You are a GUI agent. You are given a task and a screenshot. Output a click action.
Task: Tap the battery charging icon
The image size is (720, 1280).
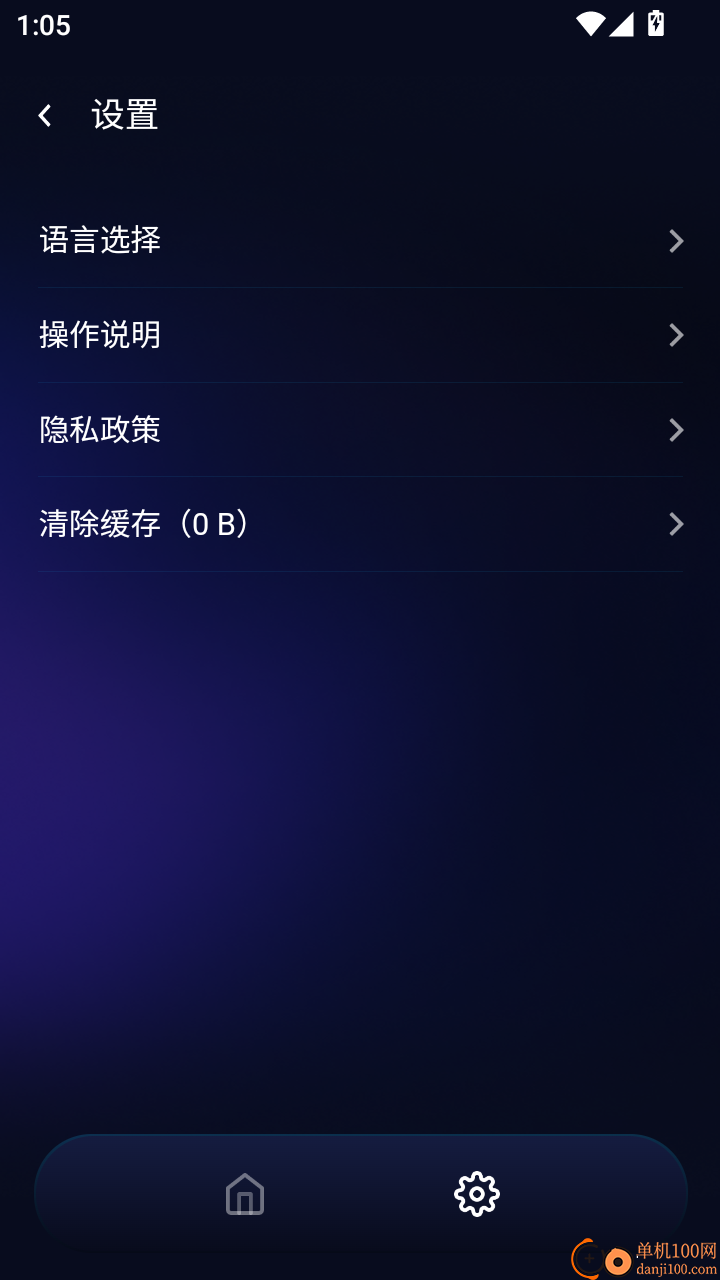657,25
